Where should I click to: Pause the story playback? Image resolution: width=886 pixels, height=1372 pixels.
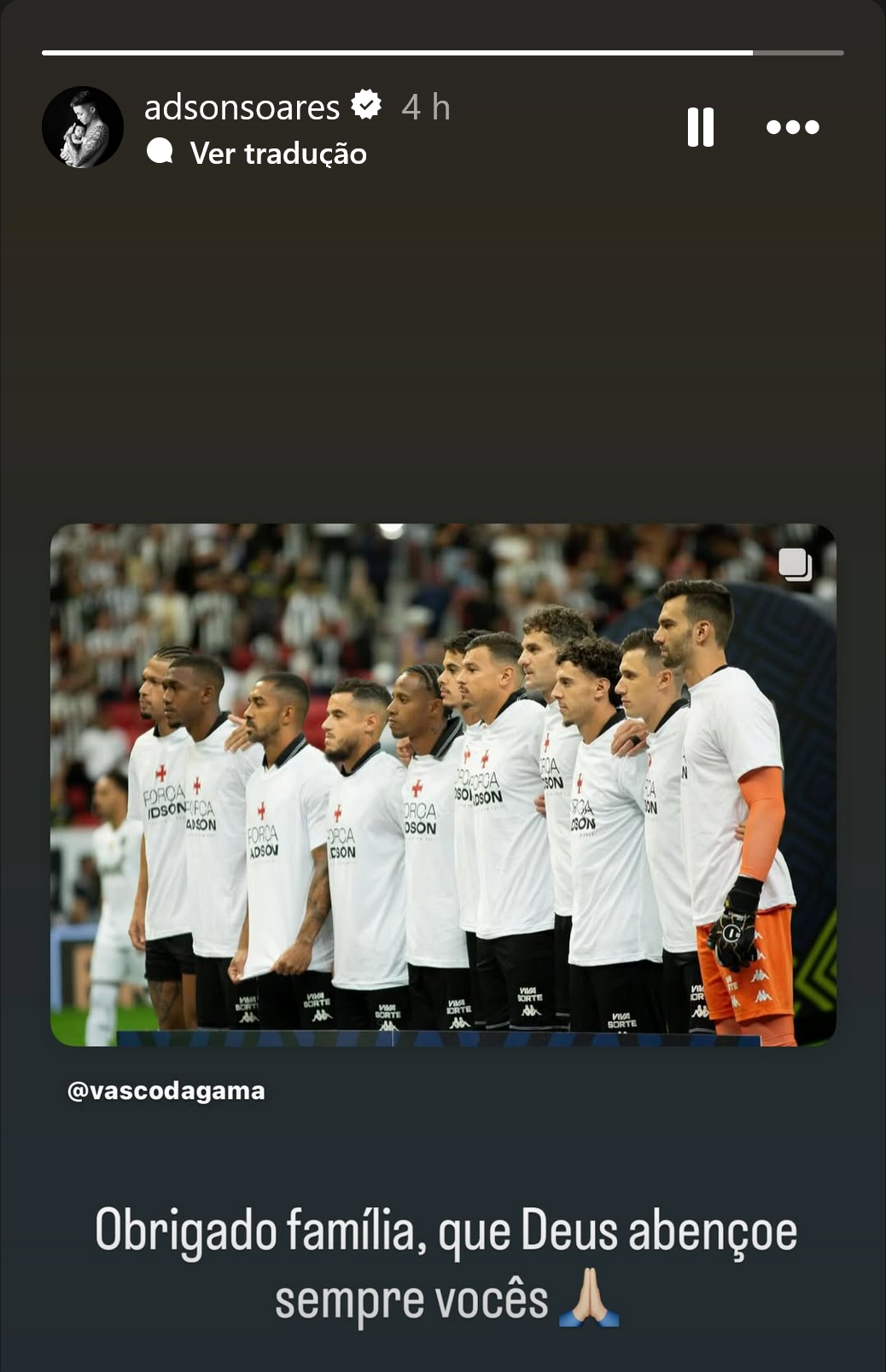(700, 127)
